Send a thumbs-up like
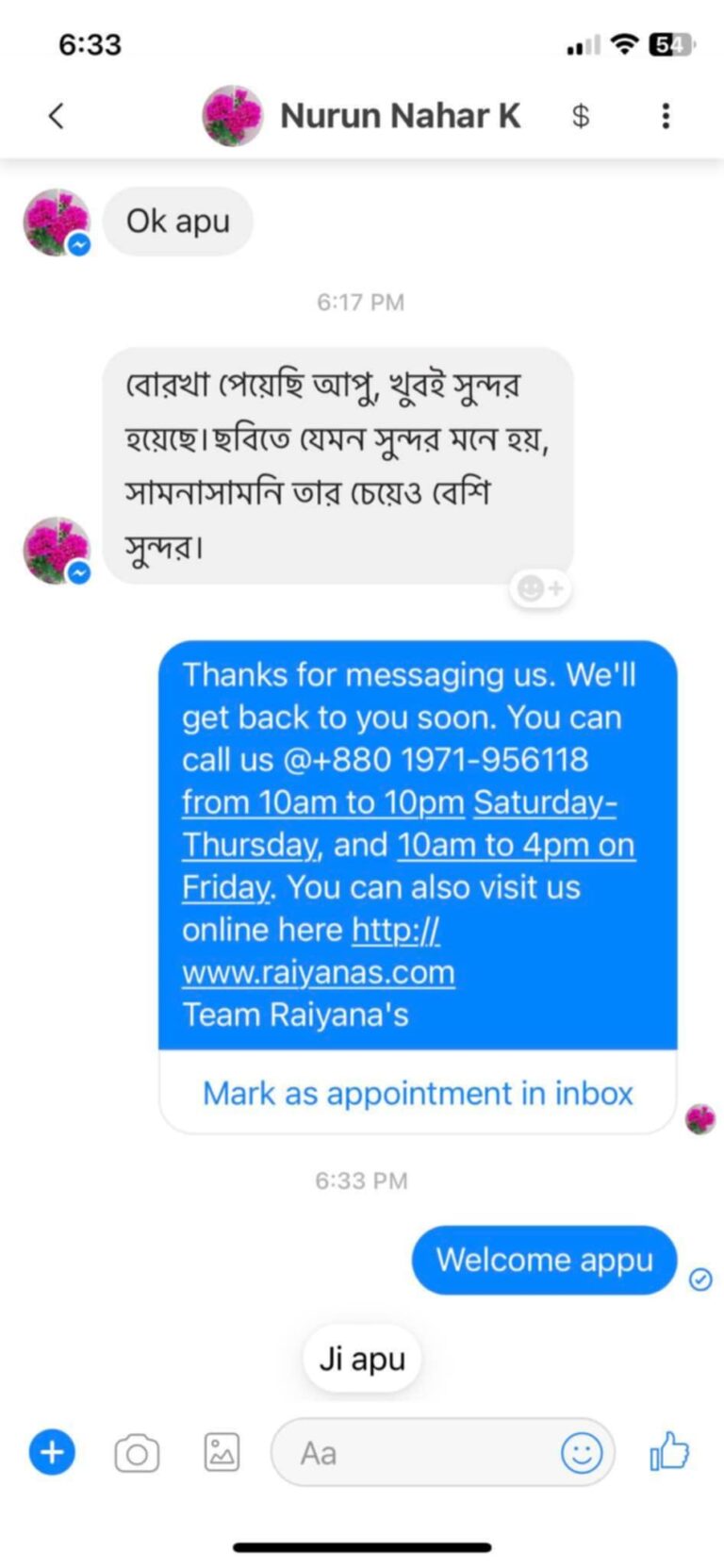The image size is (724, 1568). [x=669, y=1451]
